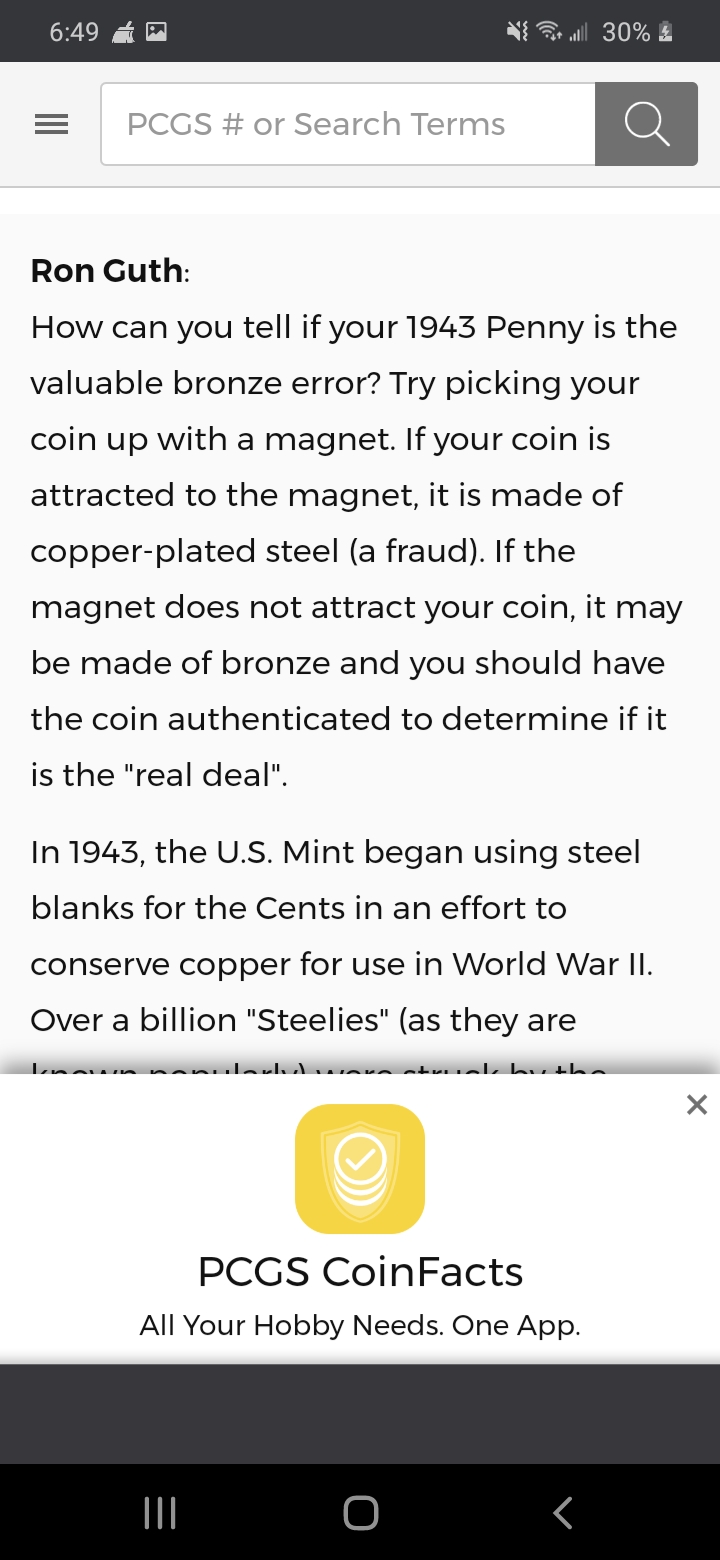
Task: Go back using the system back button
Action: [563, 1512]
